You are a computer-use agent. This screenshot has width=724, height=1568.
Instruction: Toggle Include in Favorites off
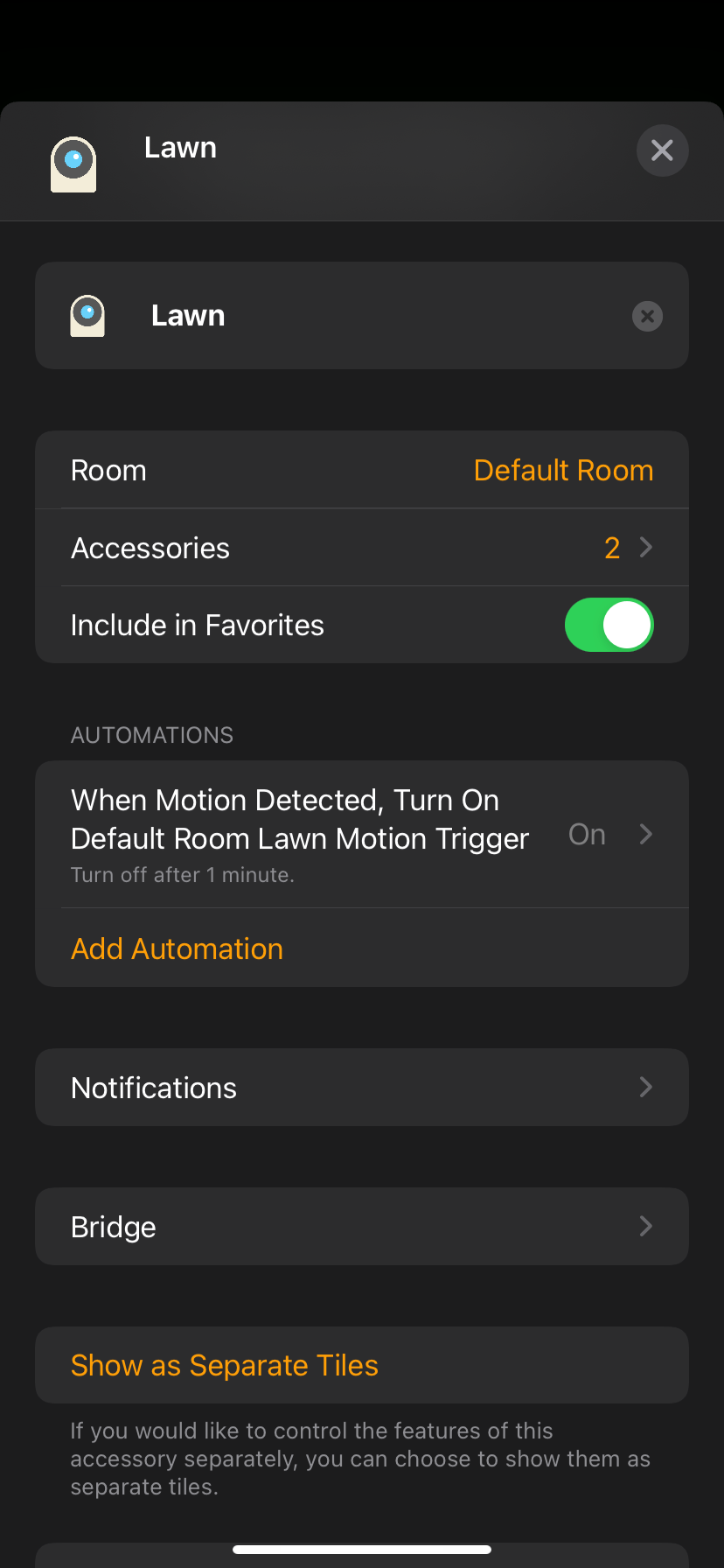tap(609, 624)
